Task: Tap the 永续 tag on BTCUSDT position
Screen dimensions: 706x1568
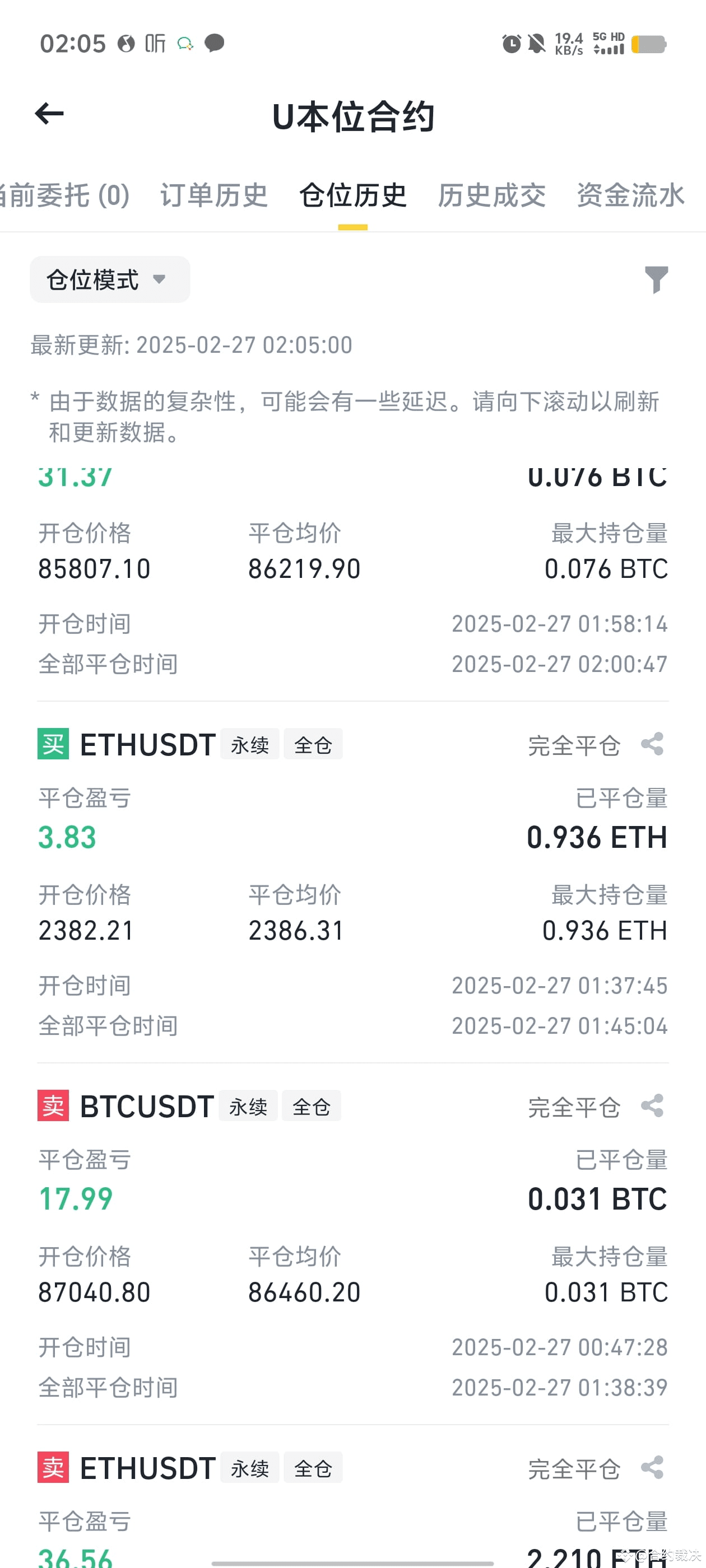Action: [248, 1106]
